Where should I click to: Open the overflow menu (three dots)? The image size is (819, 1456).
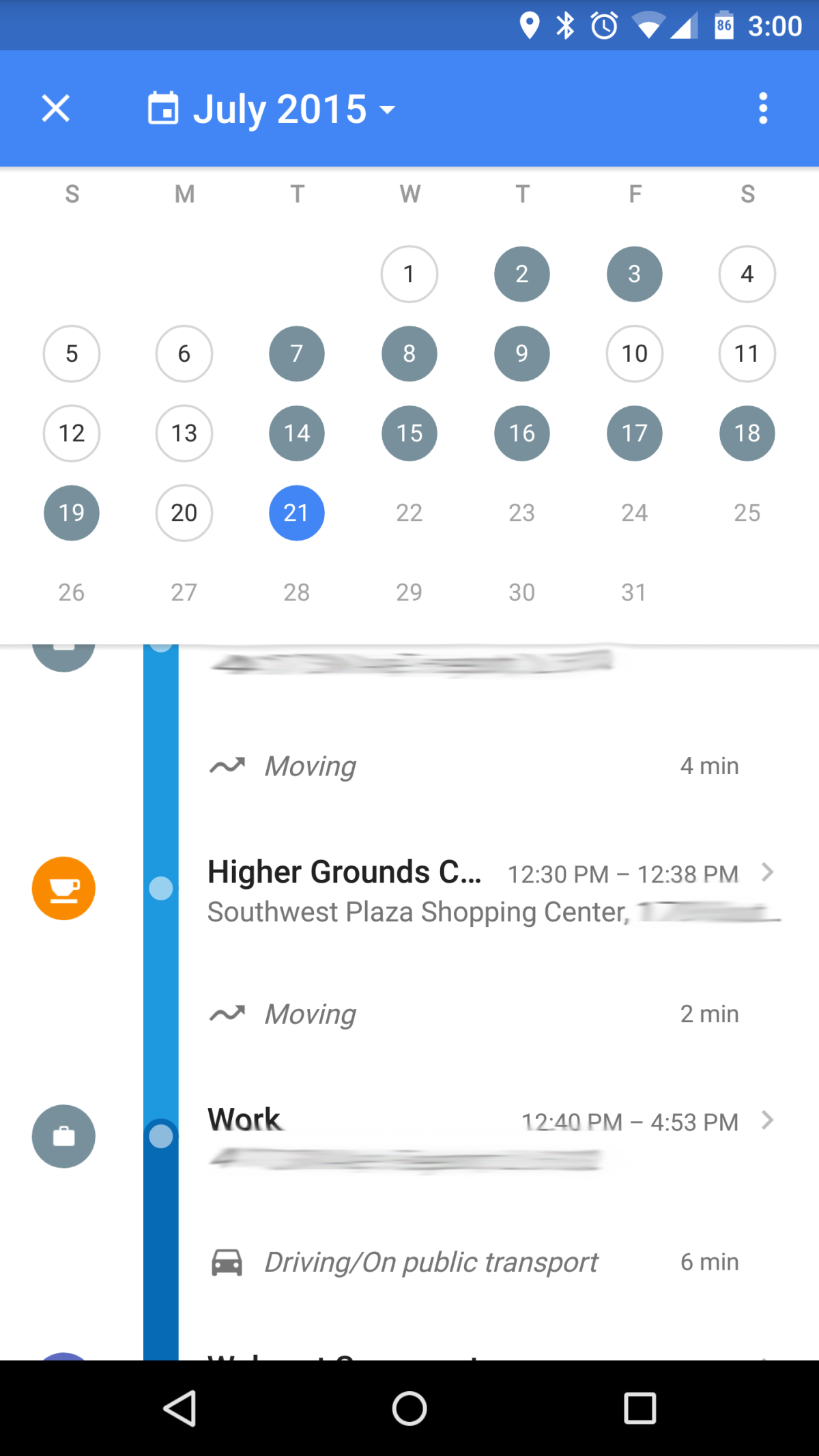coord(762,108)
